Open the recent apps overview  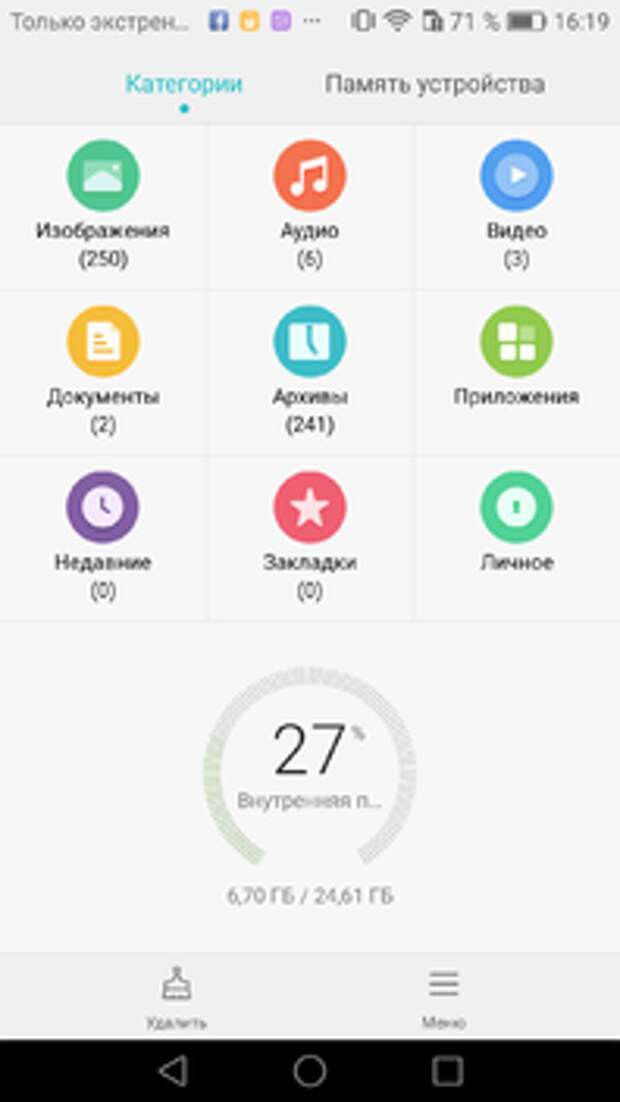pos(447,1071)
